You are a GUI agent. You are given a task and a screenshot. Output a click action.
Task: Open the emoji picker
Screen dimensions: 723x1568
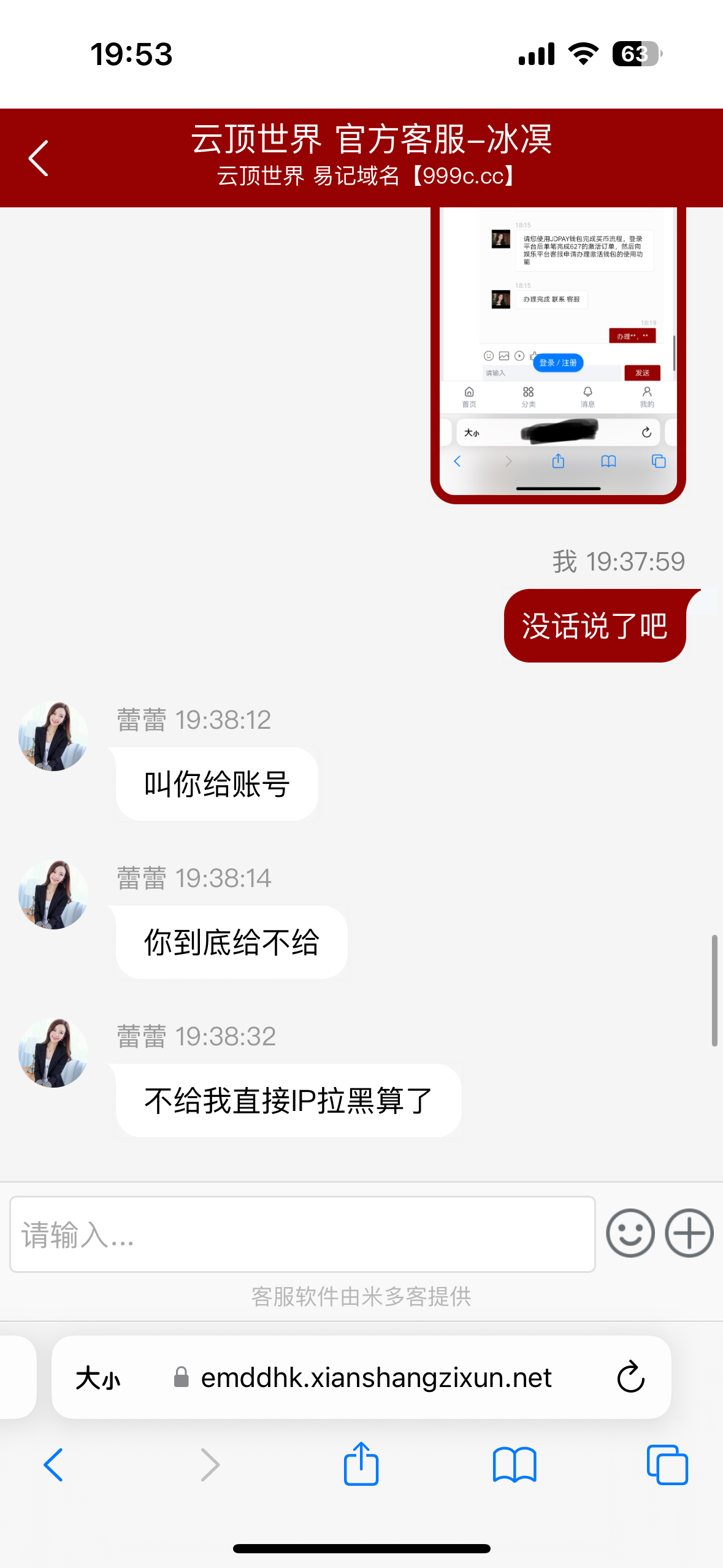630,1233
